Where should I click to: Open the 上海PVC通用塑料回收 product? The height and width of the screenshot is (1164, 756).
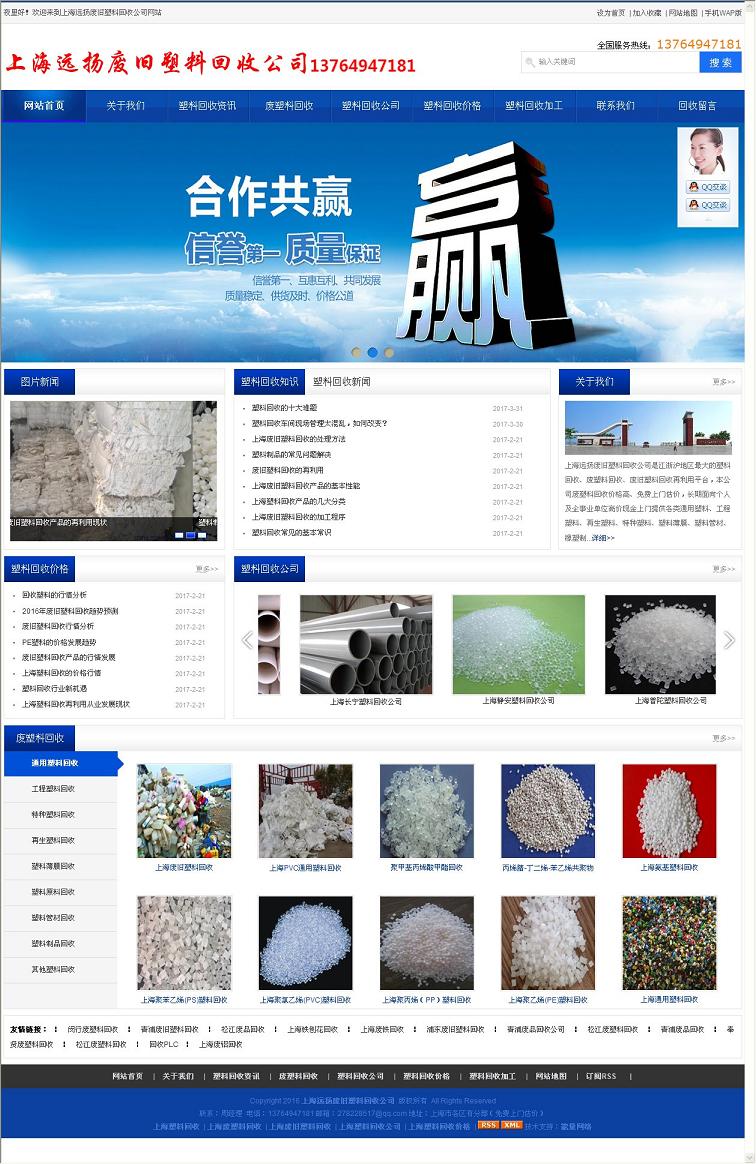coord(305,868)
